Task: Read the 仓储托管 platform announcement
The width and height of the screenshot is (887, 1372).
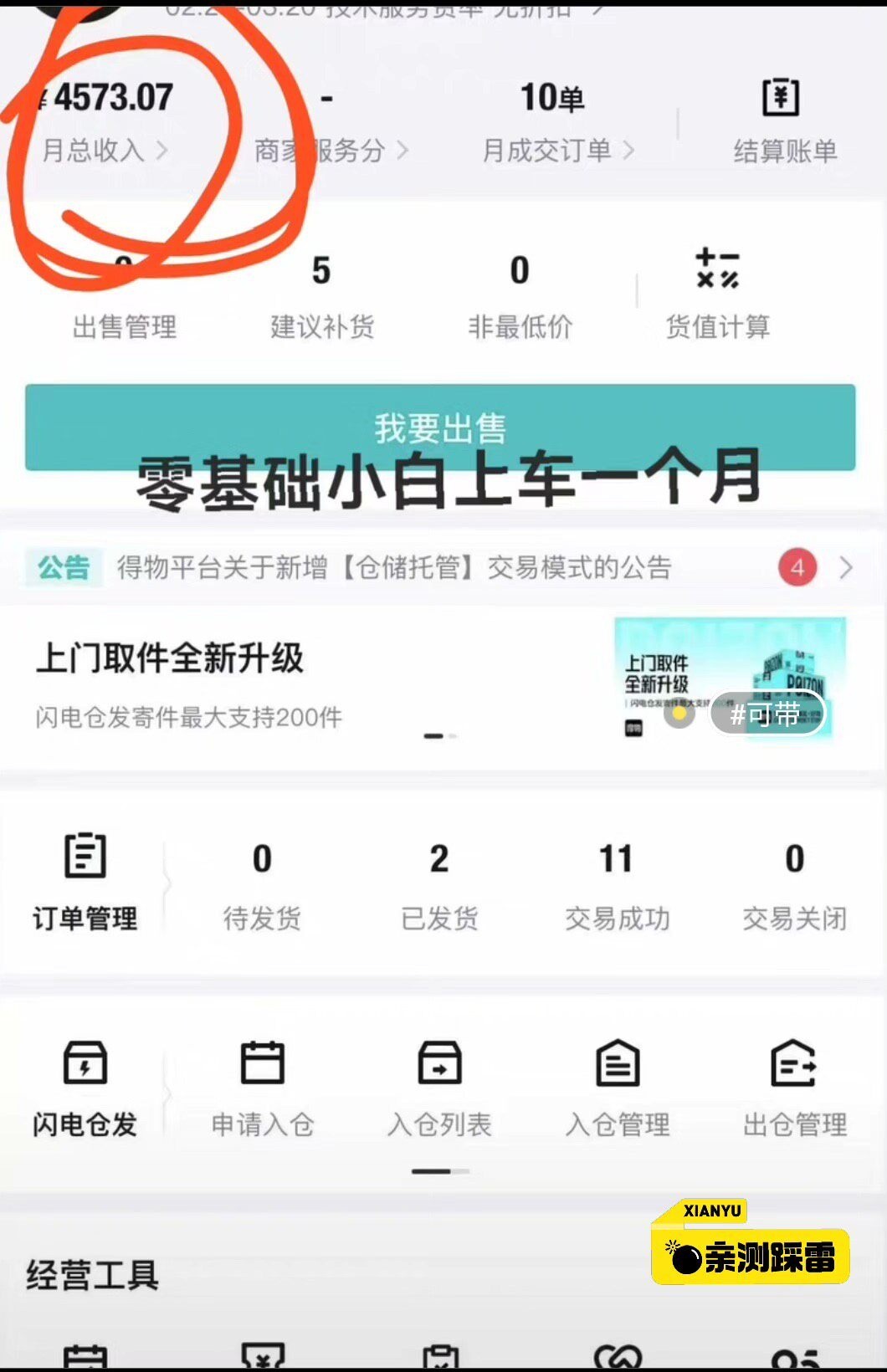Action: [393, 568]
